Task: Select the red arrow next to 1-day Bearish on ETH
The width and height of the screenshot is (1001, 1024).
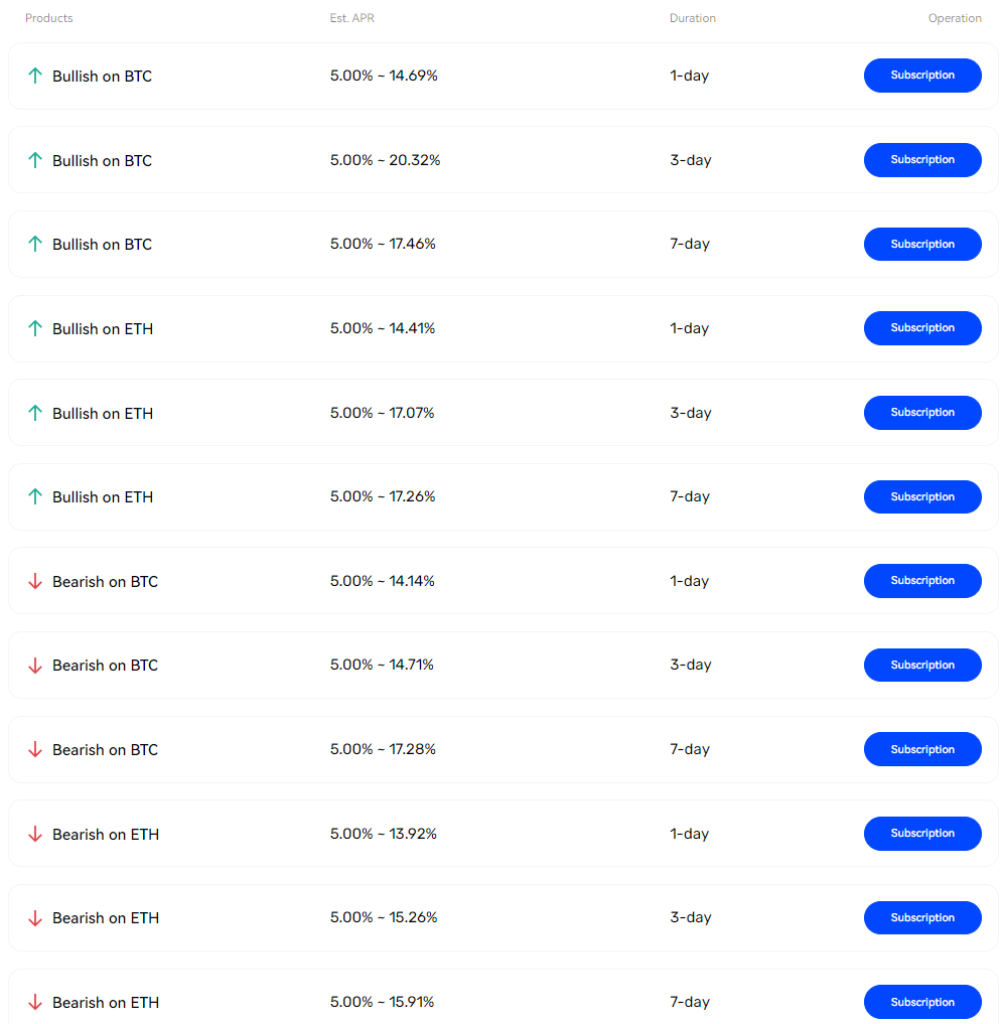Action: 36,833
